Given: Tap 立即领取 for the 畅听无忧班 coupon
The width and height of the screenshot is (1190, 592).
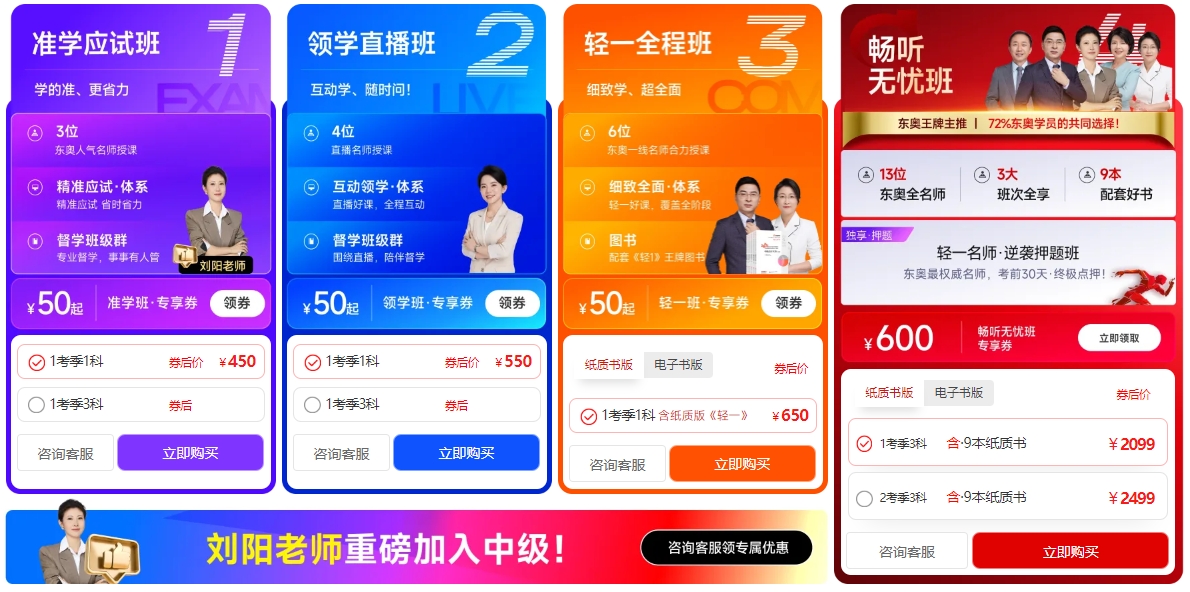Looking at the screenshot, I should point(1119,338).
